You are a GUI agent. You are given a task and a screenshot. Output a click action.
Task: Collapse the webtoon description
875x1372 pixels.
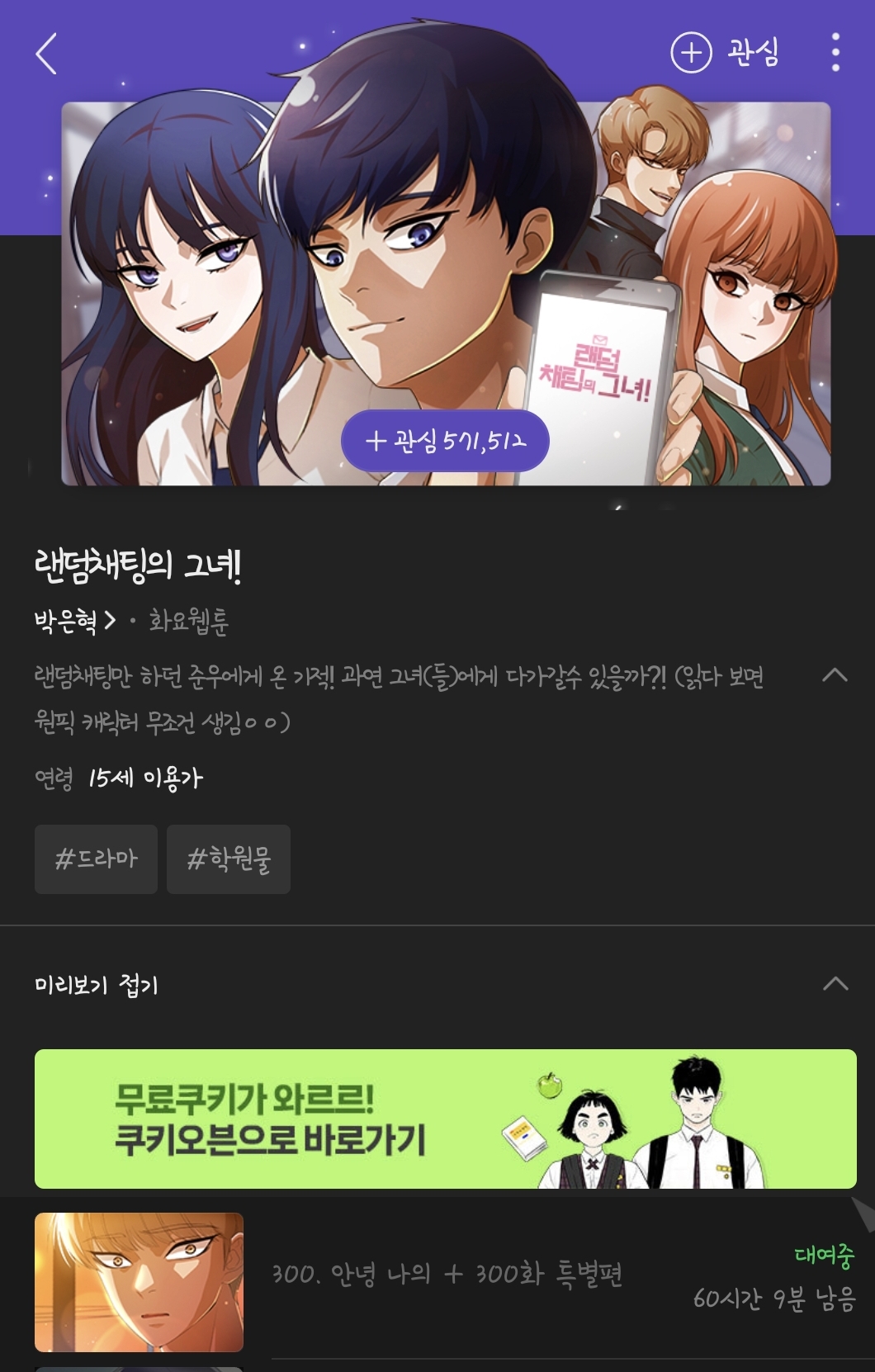click(835, 675)
